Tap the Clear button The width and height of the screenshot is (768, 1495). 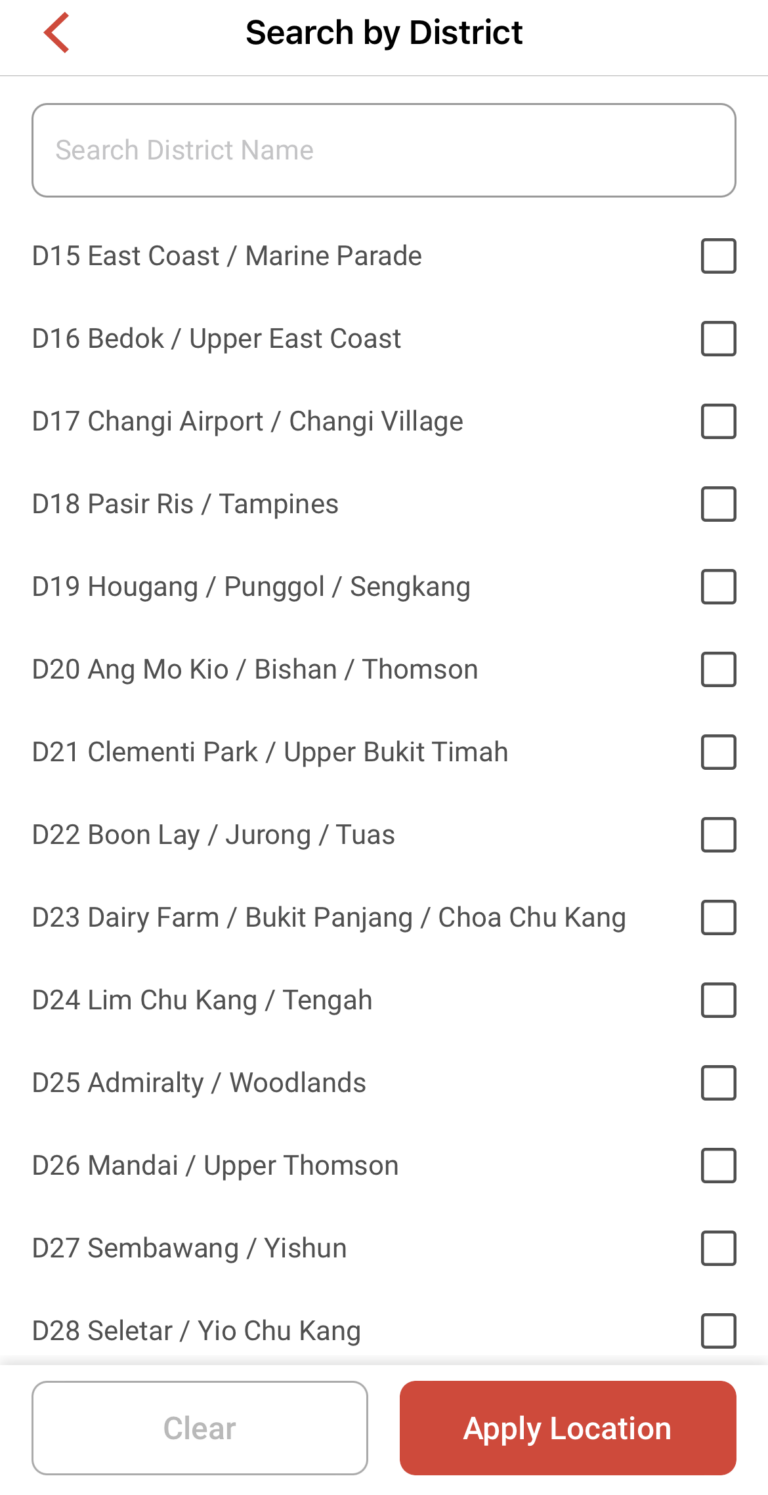tap(200, 1428)
